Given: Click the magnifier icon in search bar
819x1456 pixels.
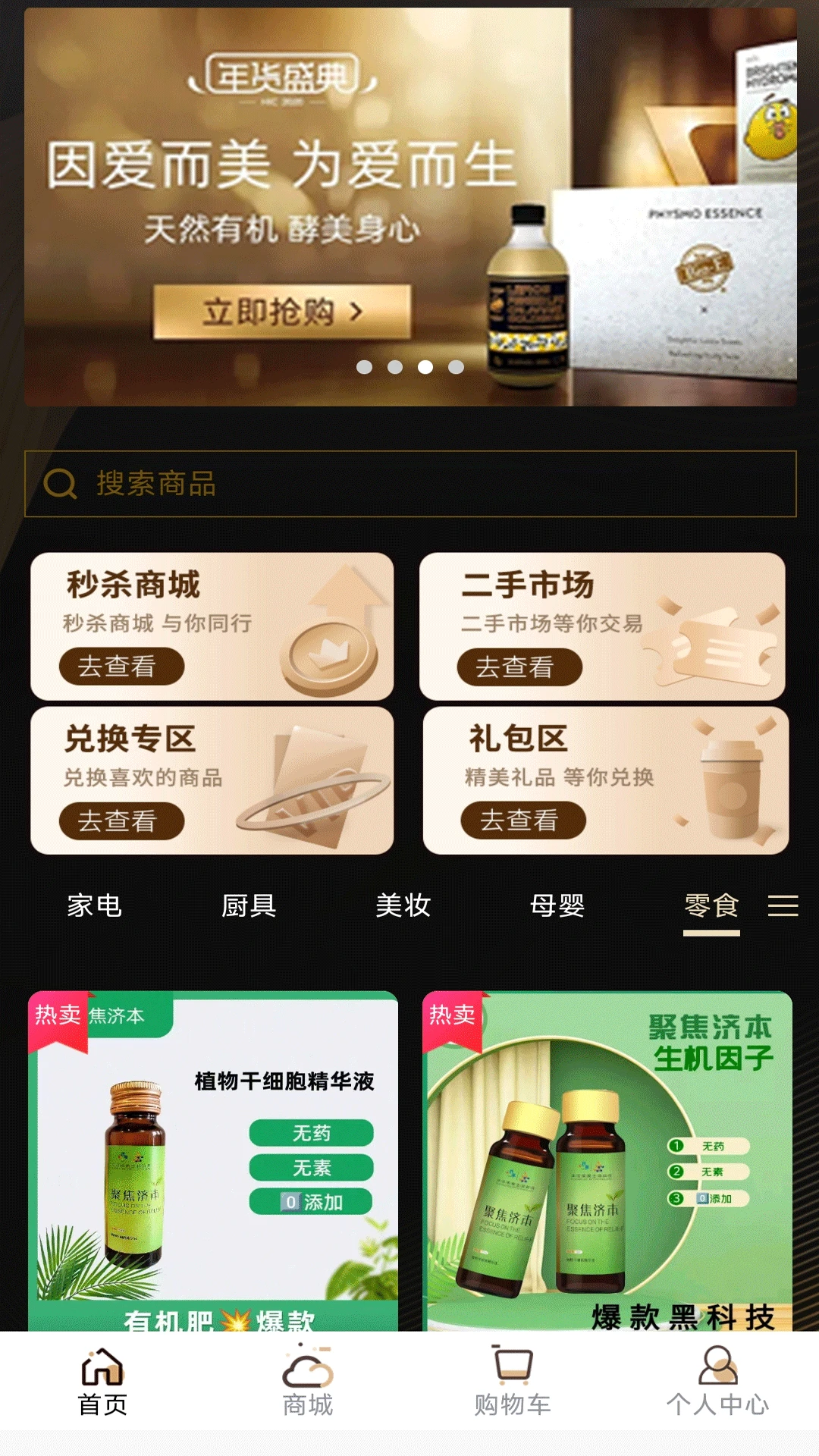Looking at the screenshot, I should (61, 483).
